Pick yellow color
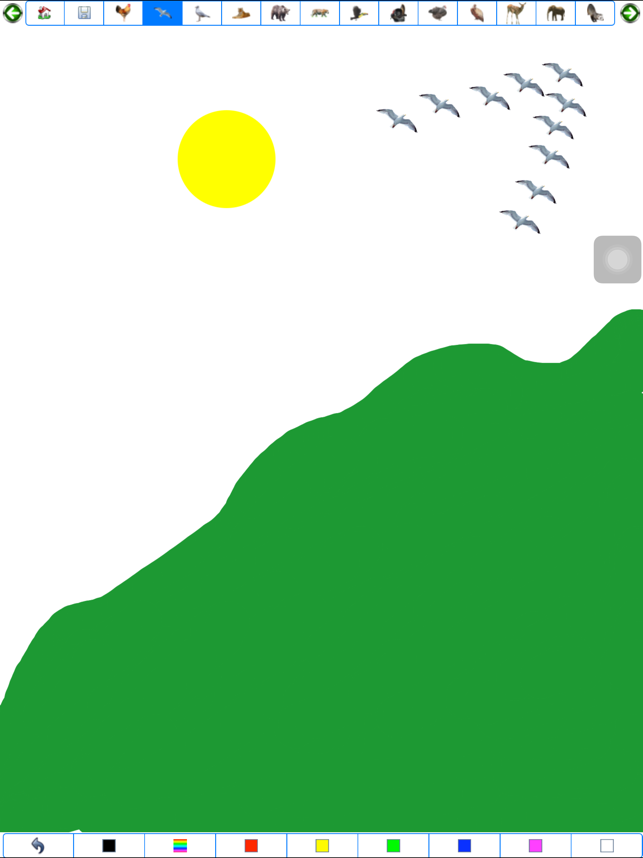The width and height of the screenshot is (643, 858). point(322,846)
